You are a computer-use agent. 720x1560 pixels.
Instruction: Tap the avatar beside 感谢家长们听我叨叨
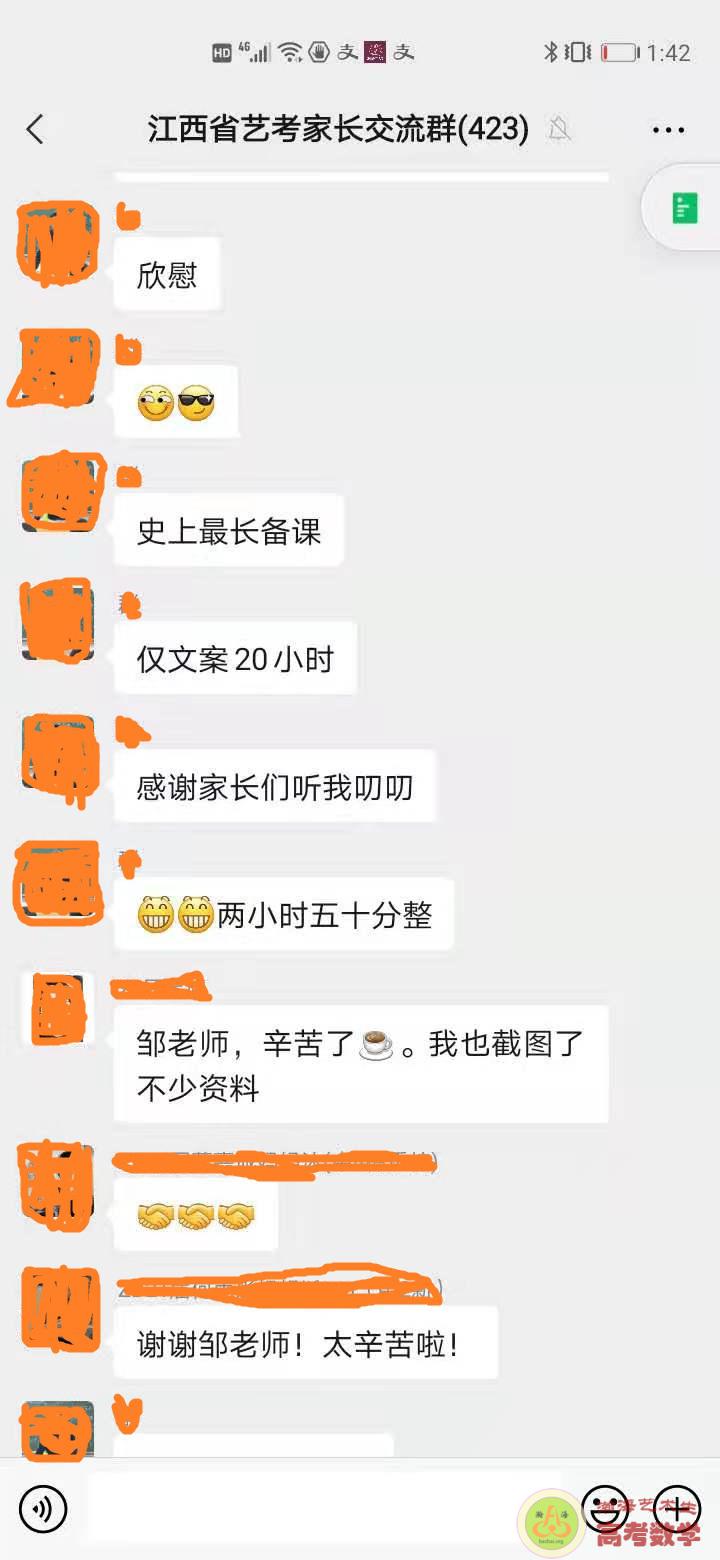tap(58, 752)
